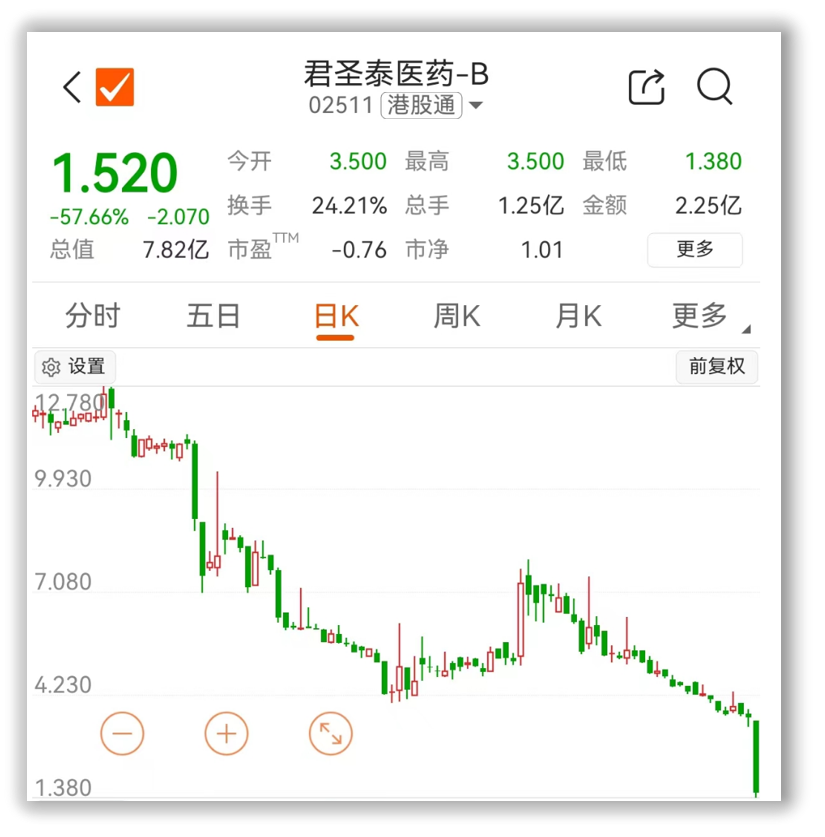The height and width of the screenshot is (837, 825).
Task: Switch to the 分时 chart tab
Action: pyautogui.click(x=93, y=317)
